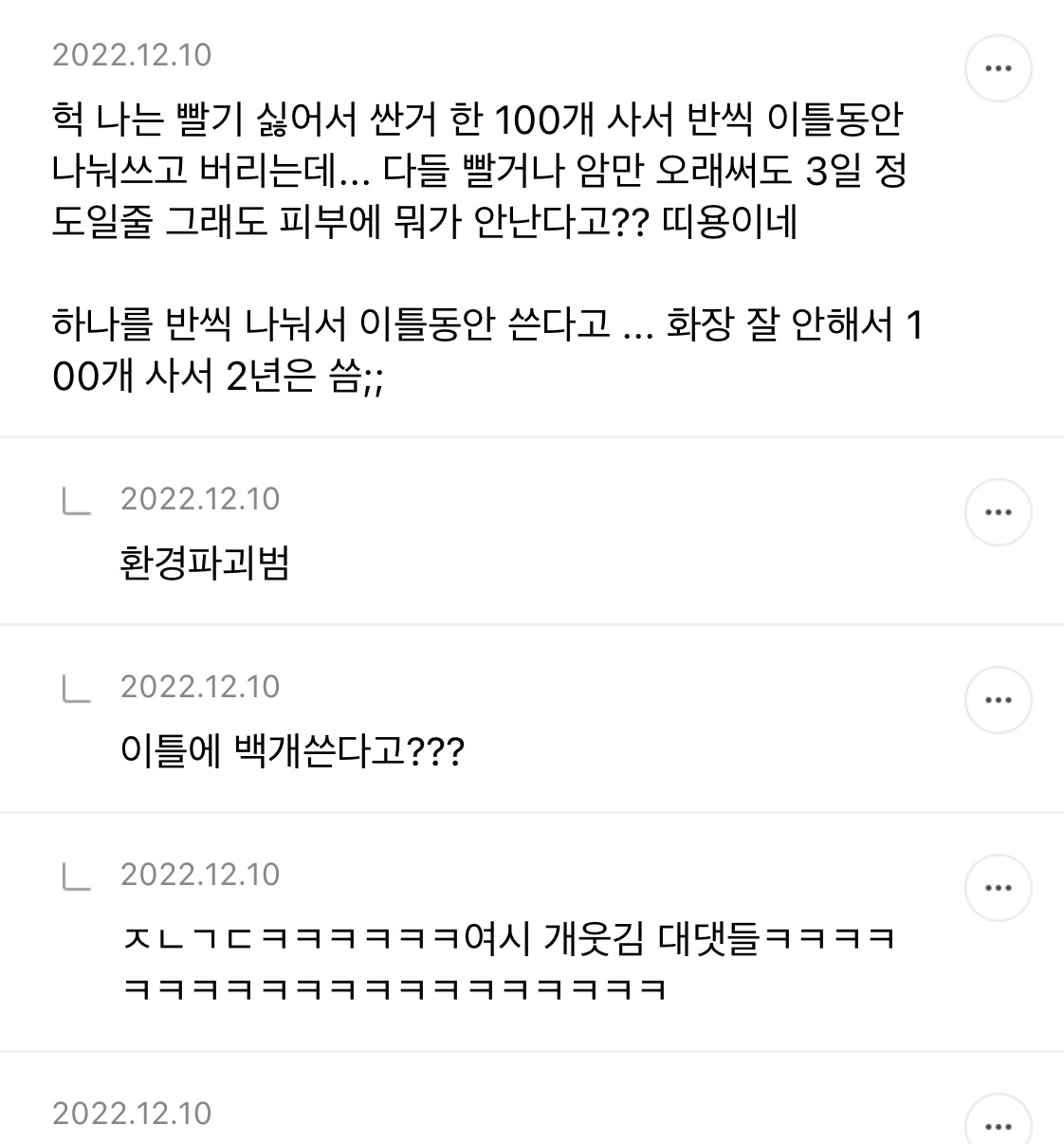This screenshot has height=1144, width=1064.
Task: Open options menu on the main post
Action: click(x=998, y=66)
